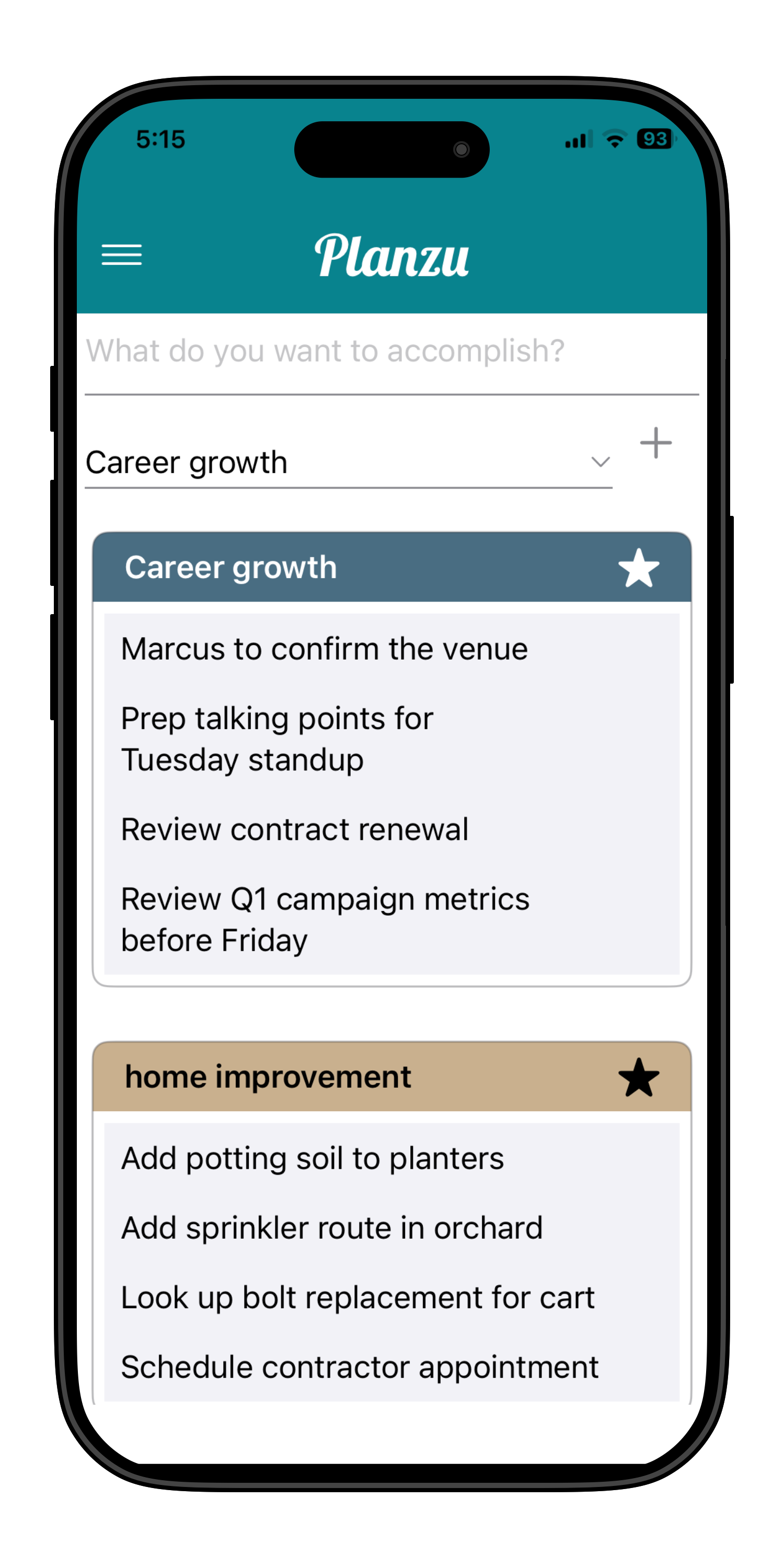Mark 'Review contract renewal' as complete

point(295,828)
